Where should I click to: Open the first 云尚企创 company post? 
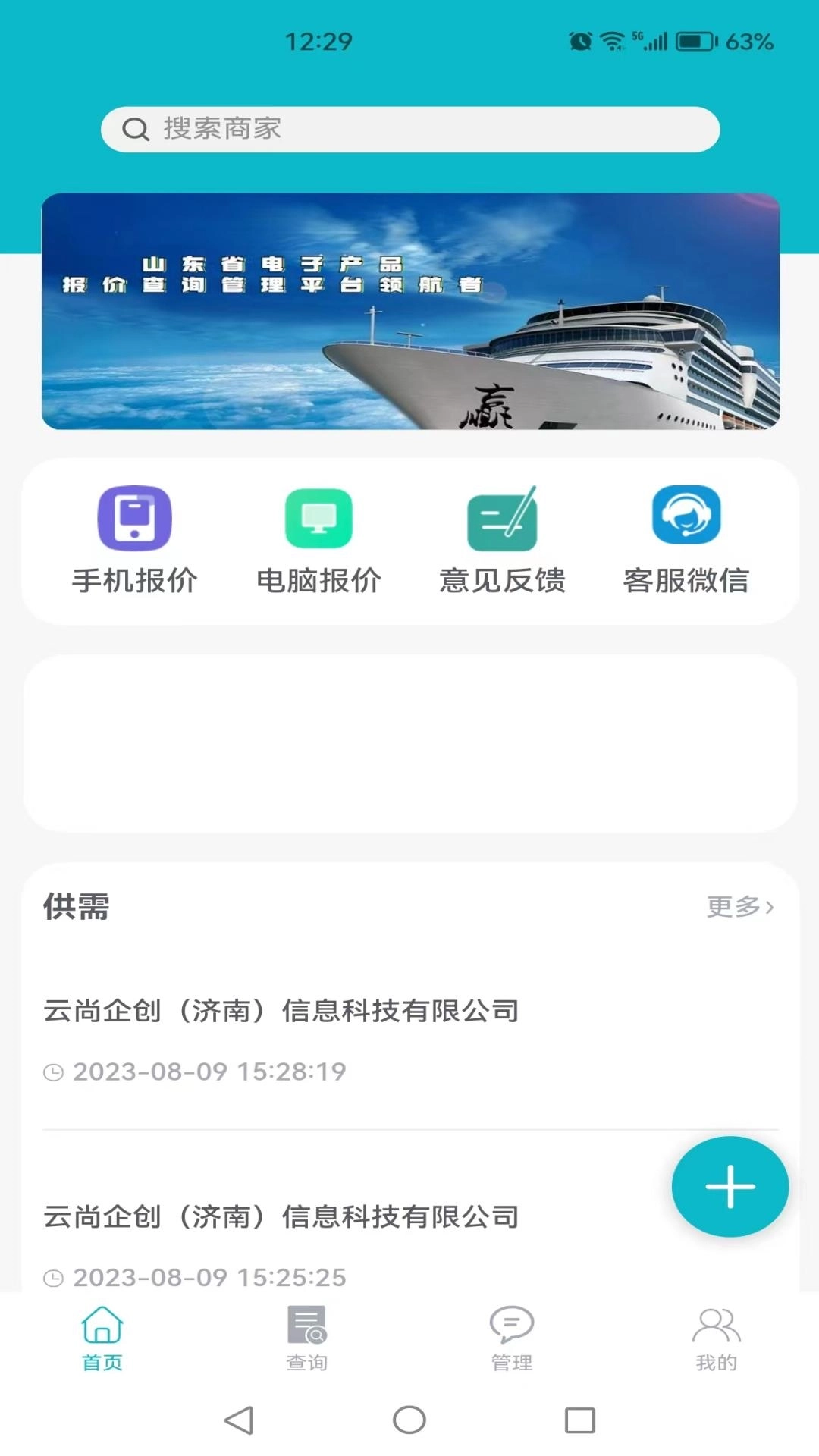pyautogui.click(x=281, y=1012)
